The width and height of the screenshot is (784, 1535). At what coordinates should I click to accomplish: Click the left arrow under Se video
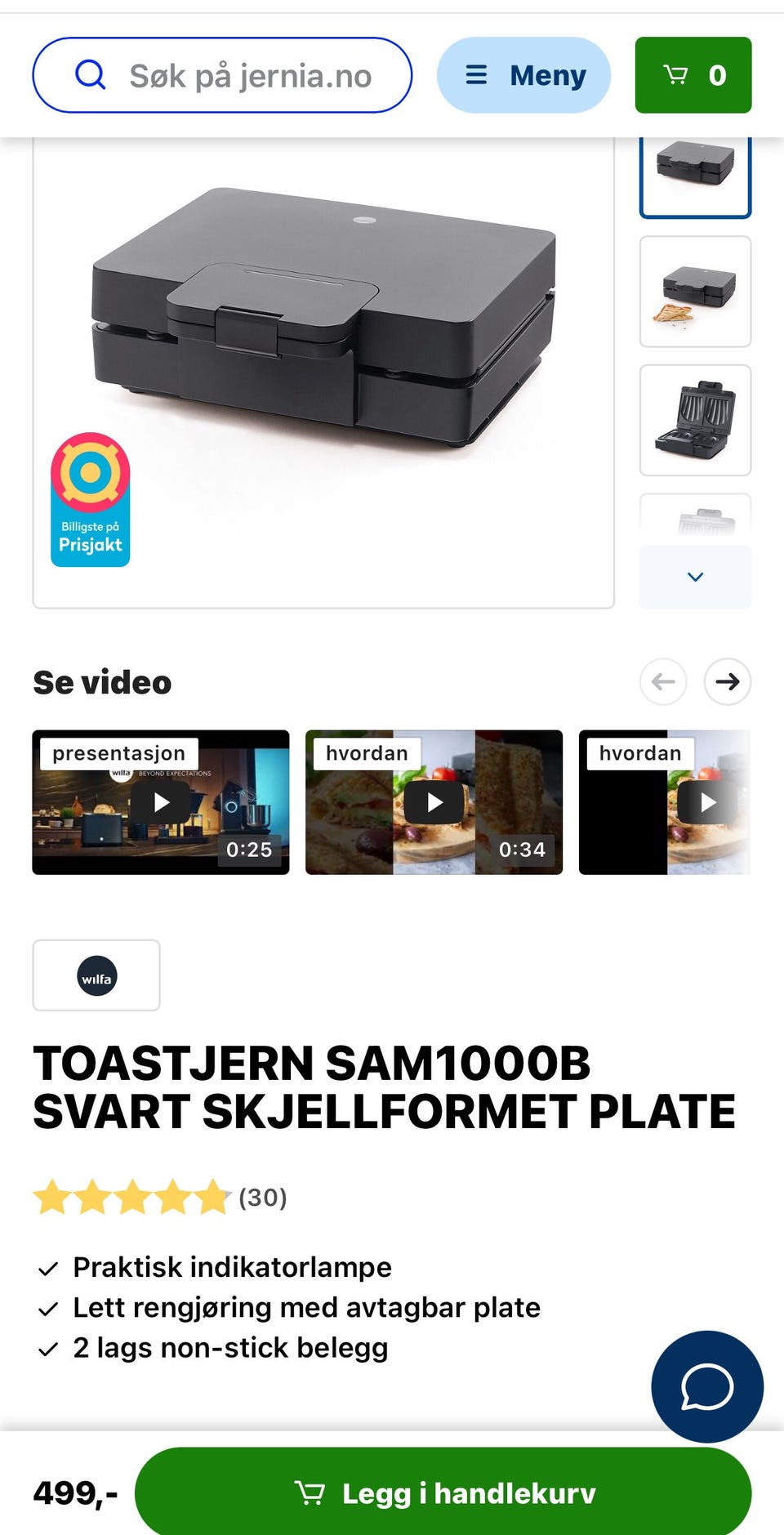663,681
